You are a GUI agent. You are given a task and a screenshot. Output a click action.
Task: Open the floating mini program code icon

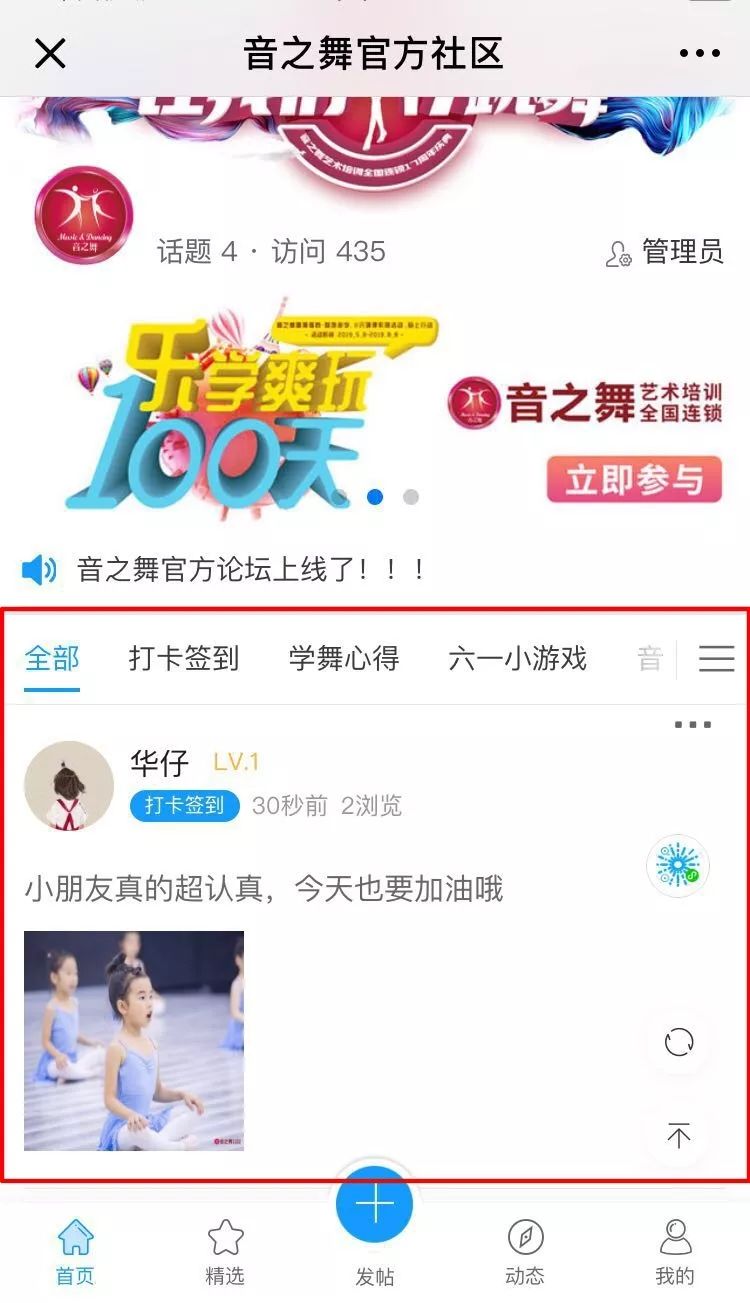(x=678, y=866)
